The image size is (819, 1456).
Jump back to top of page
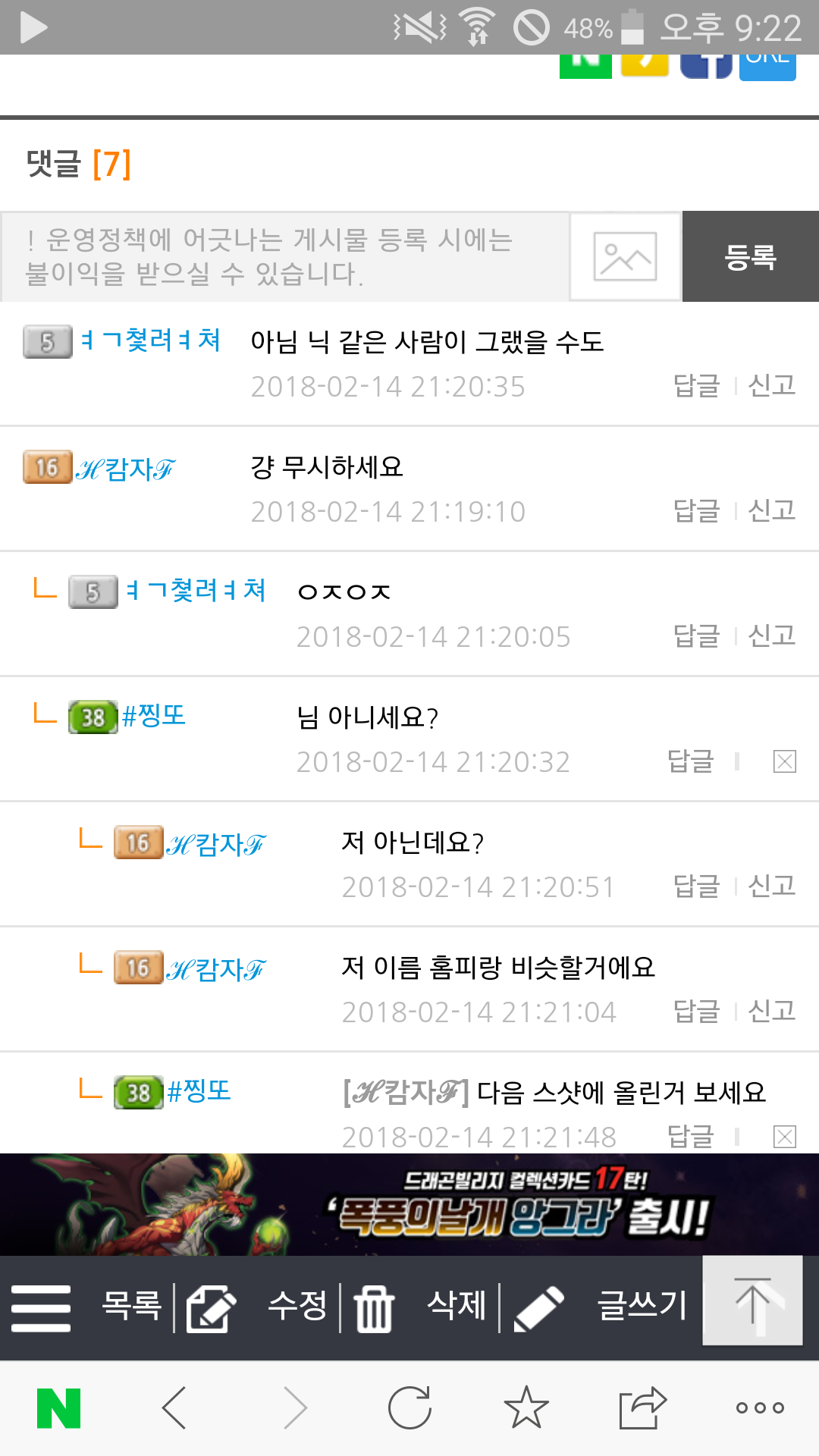[752, 1301]
